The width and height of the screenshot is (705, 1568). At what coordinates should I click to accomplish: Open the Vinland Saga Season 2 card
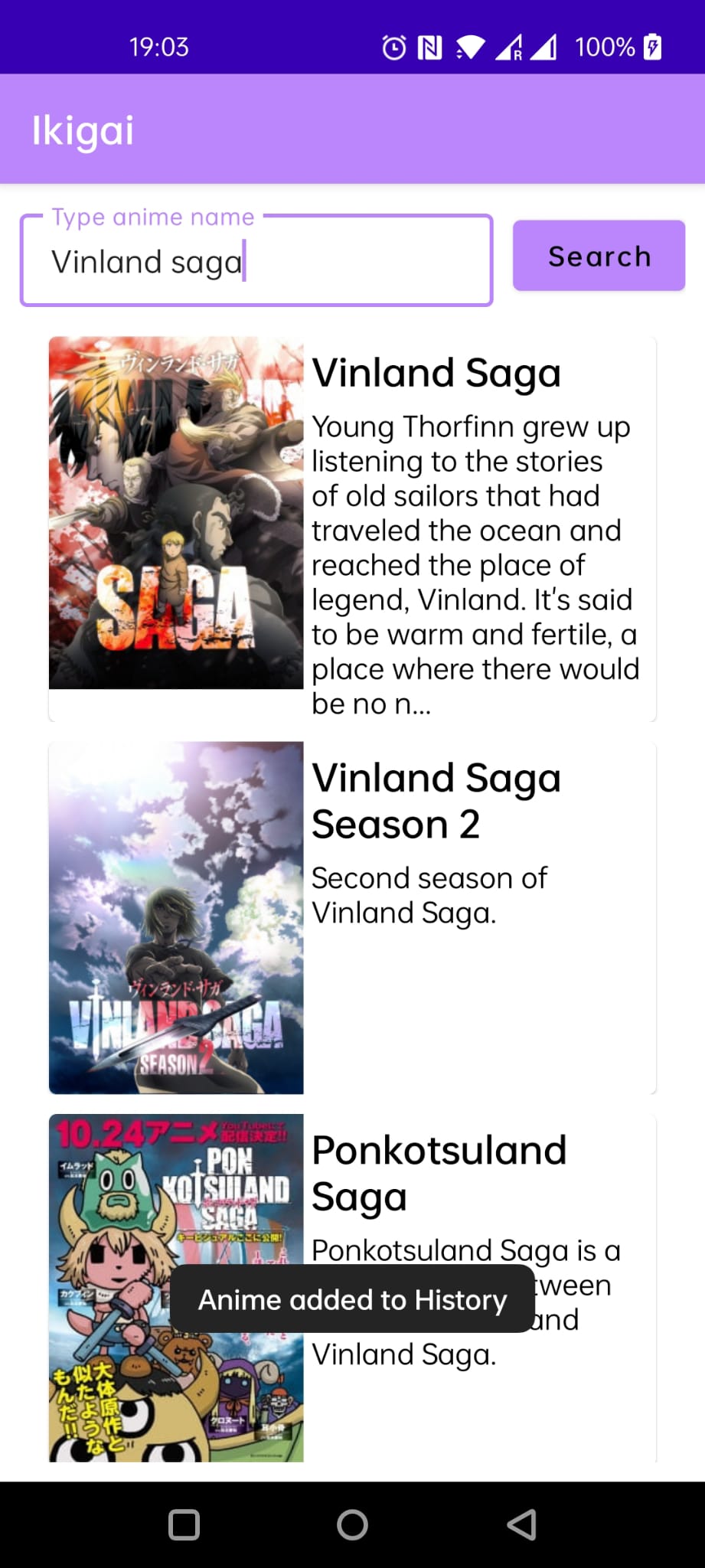click(x=352, y=917)
